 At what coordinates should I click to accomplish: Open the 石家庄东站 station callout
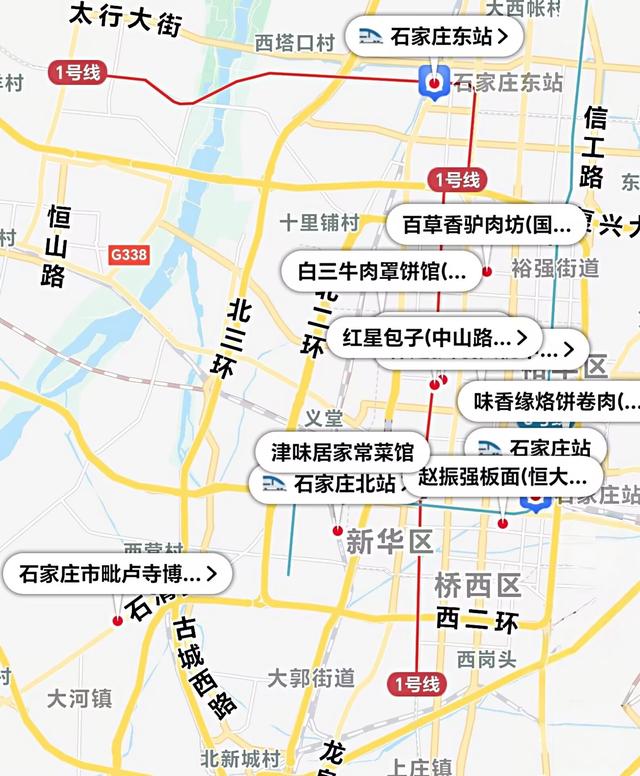pyautogui.click(x=434, y=36)
